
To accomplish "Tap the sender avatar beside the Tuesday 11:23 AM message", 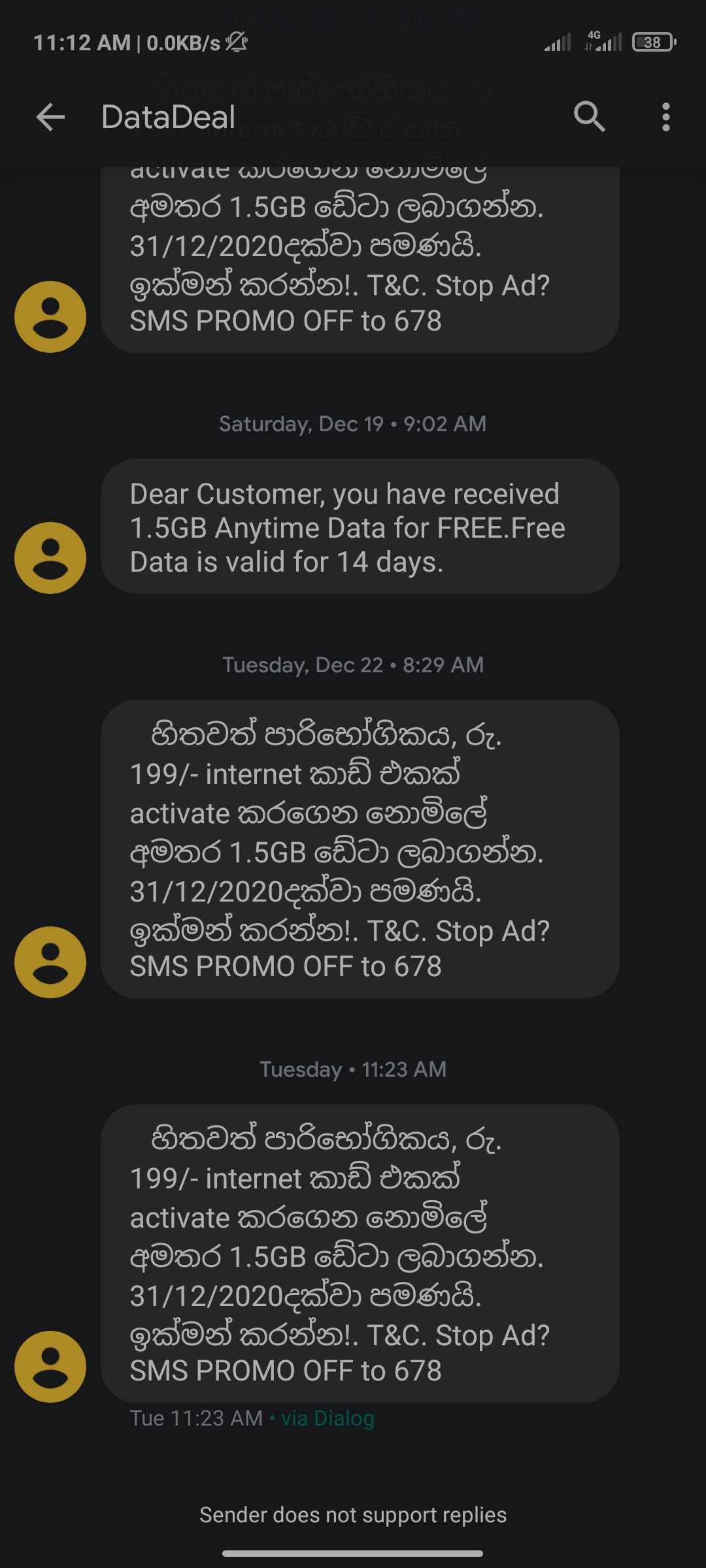I will click(x=50, y=1367).
